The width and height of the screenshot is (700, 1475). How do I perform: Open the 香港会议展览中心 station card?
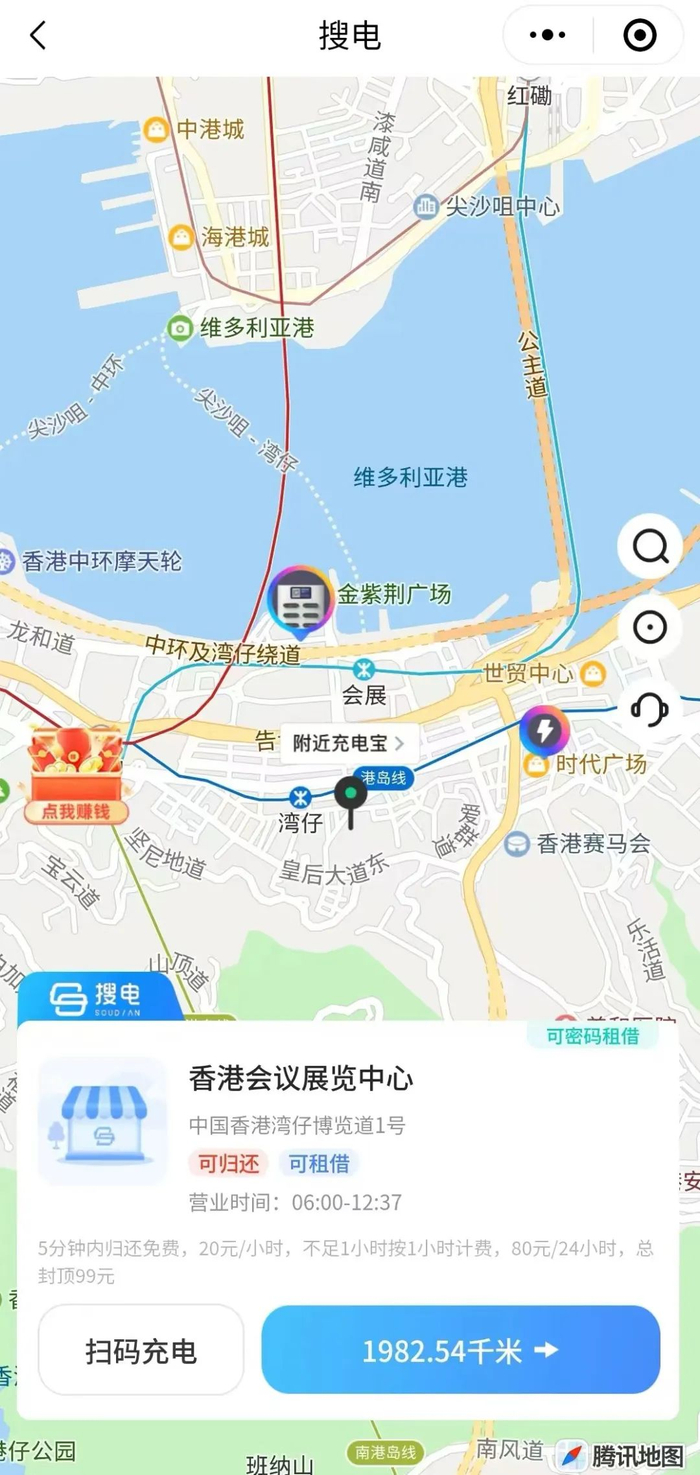pos(301,1078)
